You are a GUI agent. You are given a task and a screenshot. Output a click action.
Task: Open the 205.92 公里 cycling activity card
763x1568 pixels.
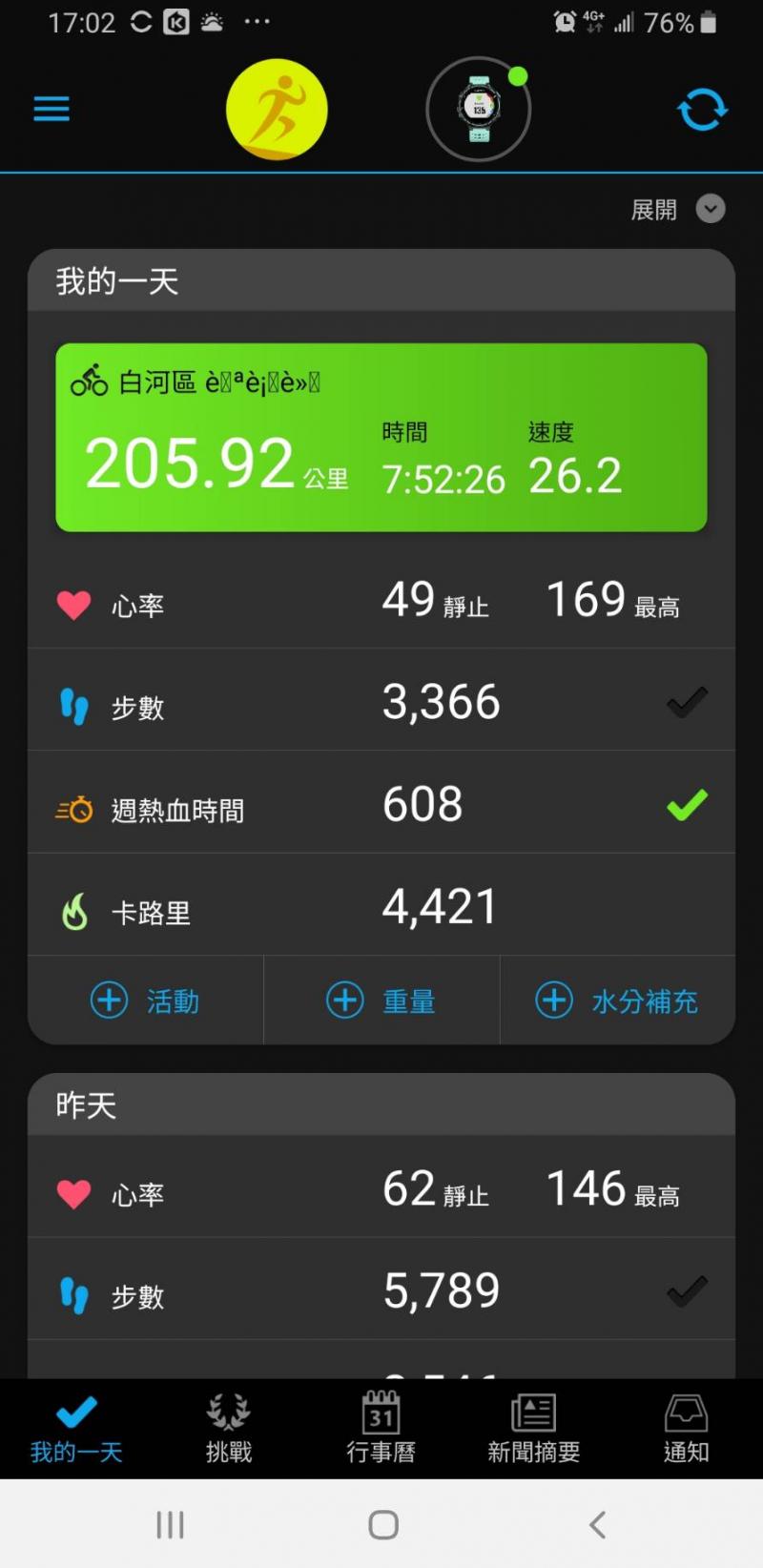coord(381,437)
